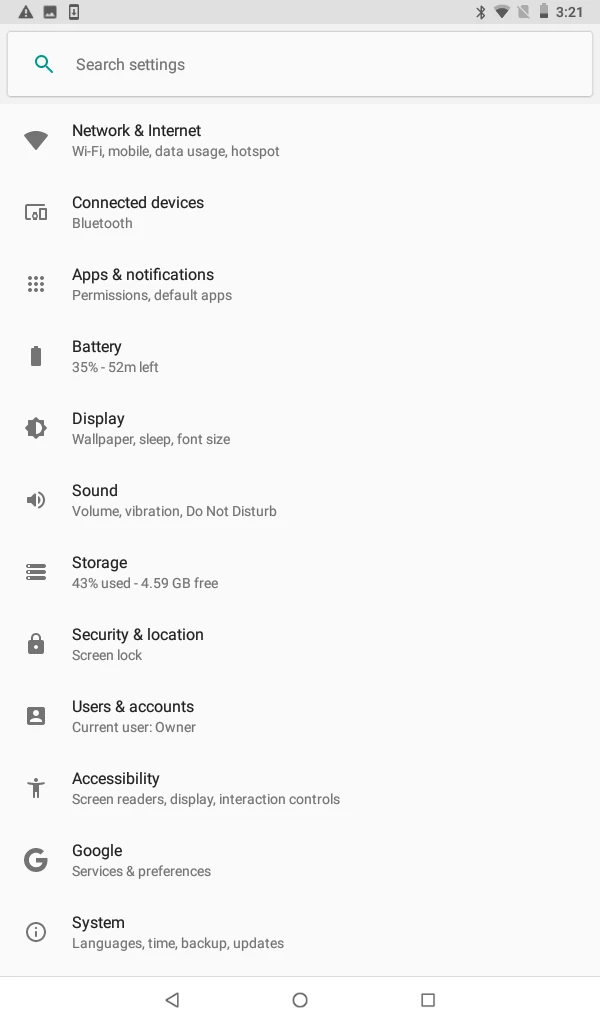Viewport: 600px width, 1024px height.
Task: Check Storage usage
Action: 300,573
